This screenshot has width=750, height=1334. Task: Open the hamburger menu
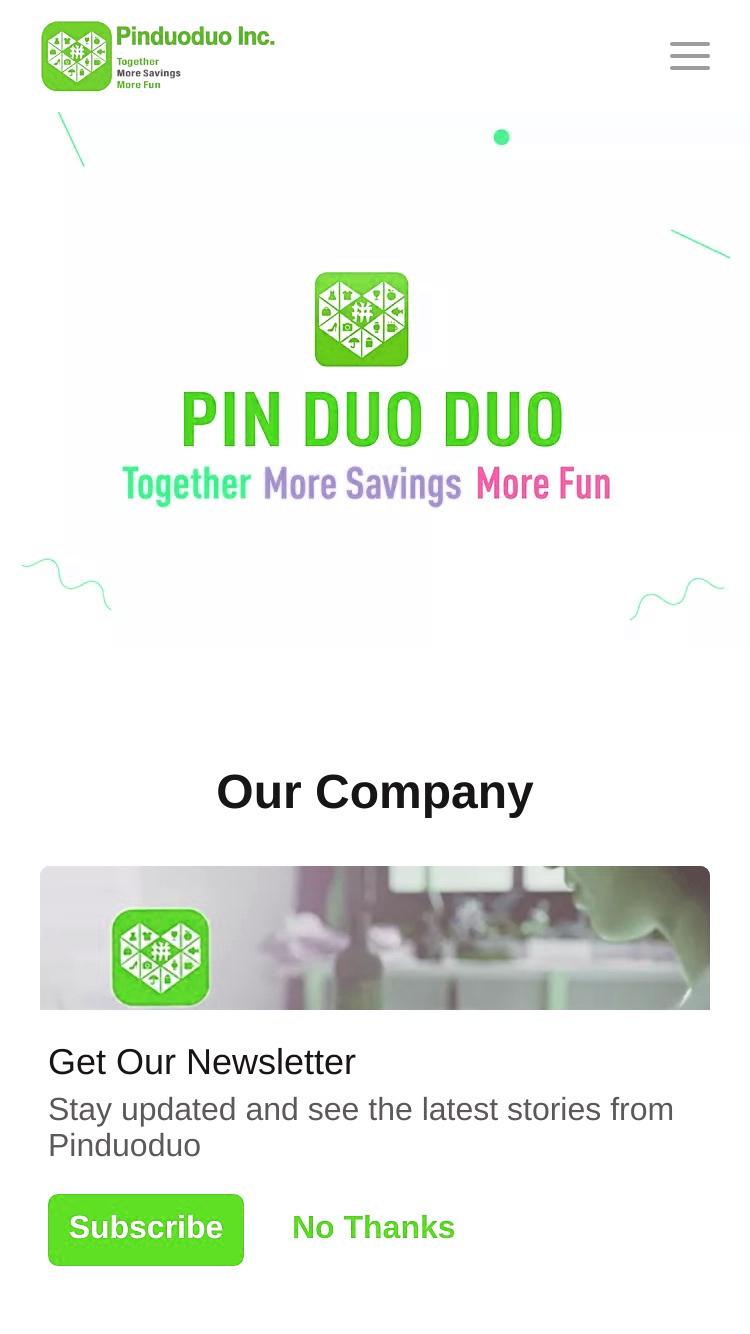tap(690, 56)
